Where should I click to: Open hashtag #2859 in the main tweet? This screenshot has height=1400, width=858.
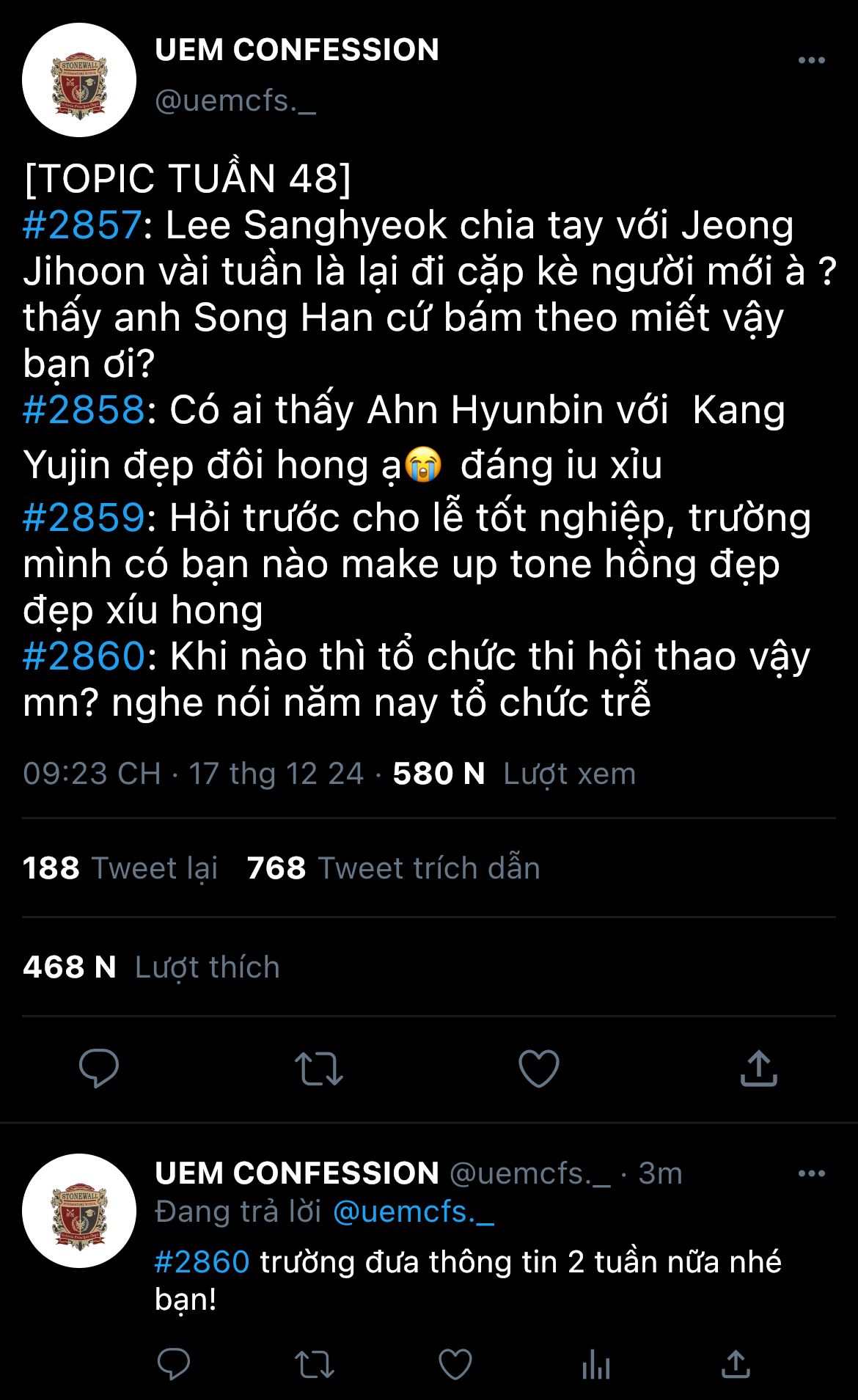click(x=84, y=518)
